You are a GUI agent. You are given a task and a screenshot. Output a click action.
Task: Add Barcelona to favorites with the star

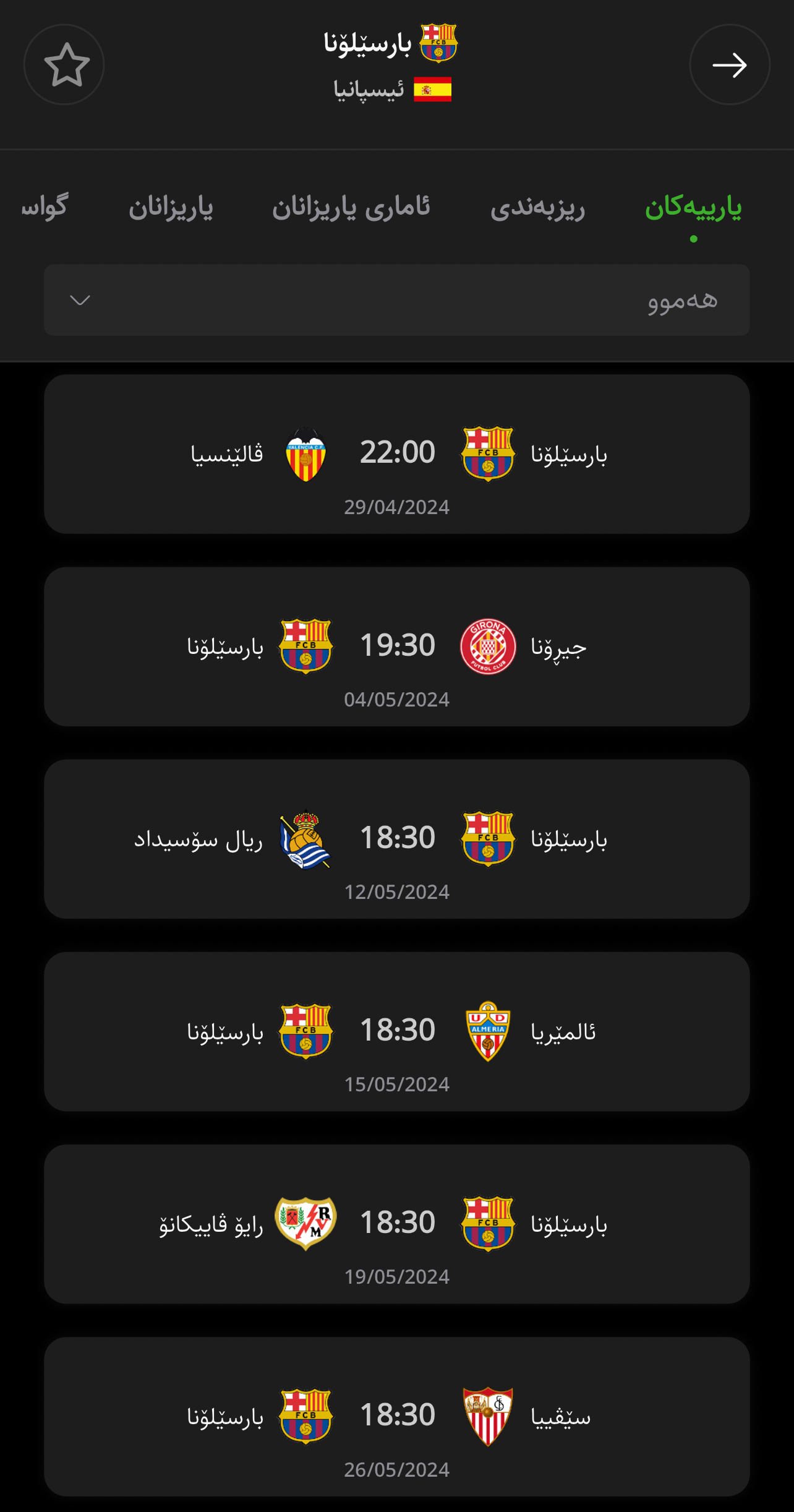(x=64, y=64)
